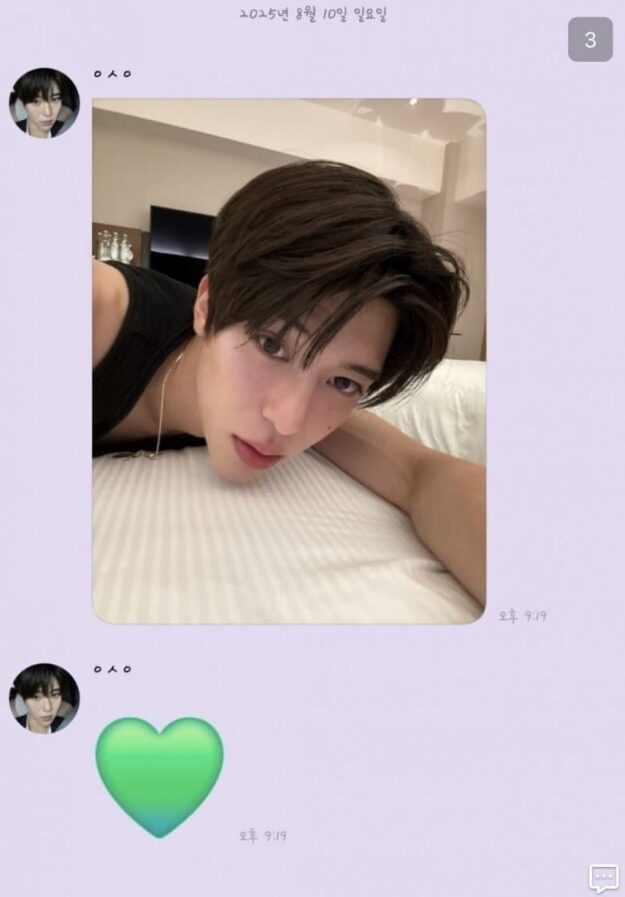Tap the gray box showing 3
Screen dimensions: 625x897
[590, 40]
